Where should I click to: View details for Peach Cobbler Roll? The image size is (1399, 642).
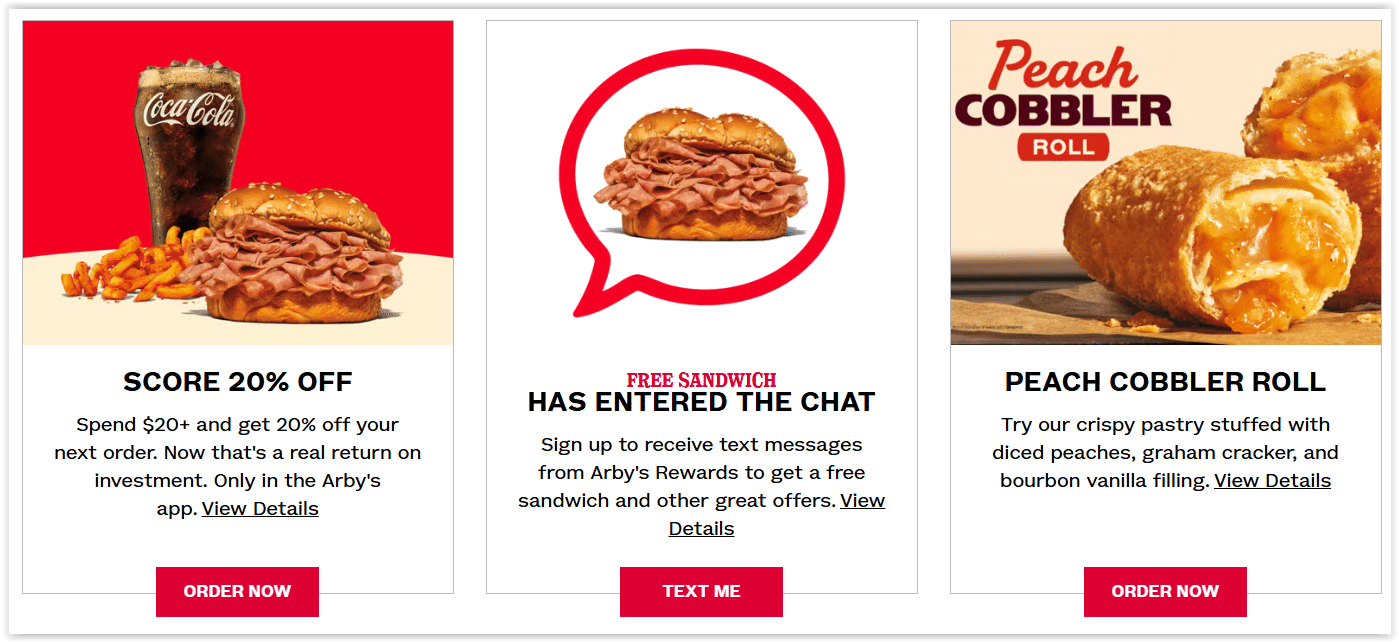(x=1272, y=480)
